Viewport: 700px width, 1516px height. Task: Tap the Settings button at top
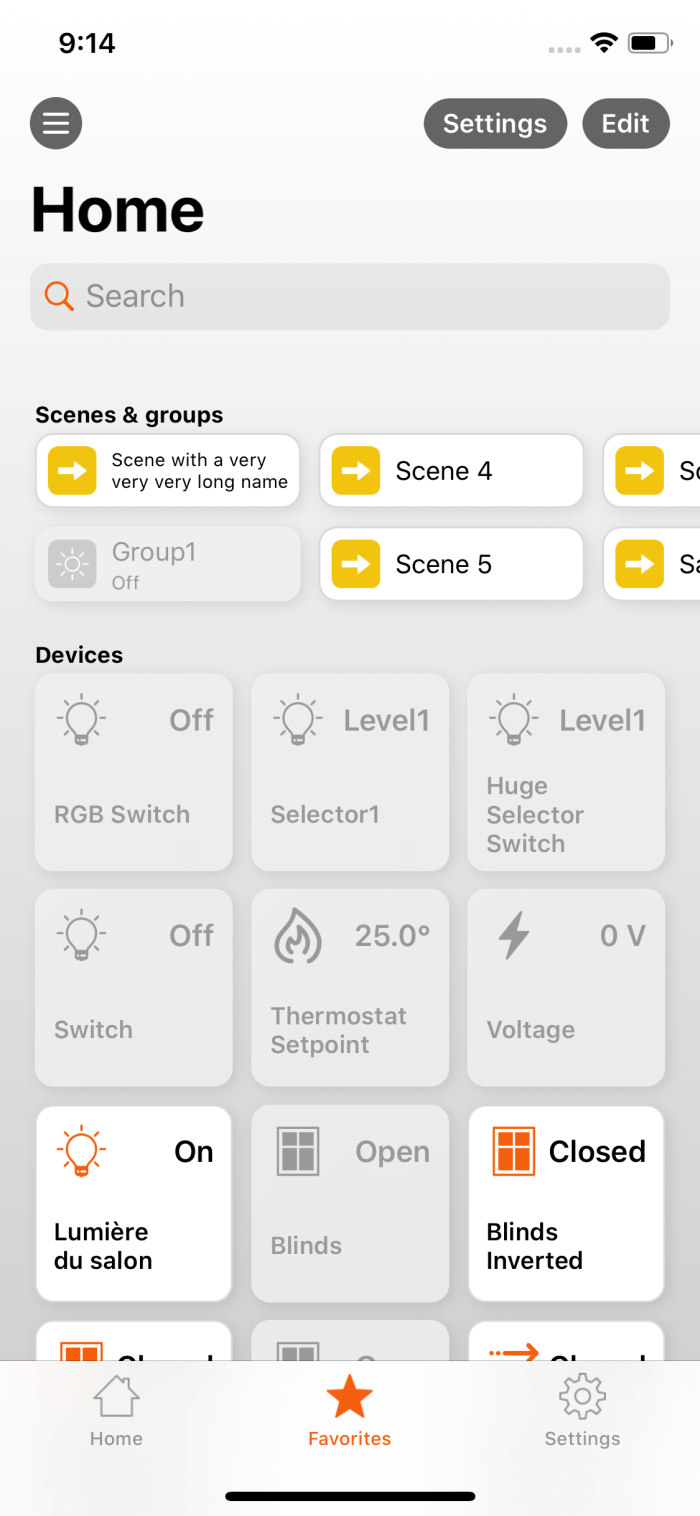click(x=495, y=124)
